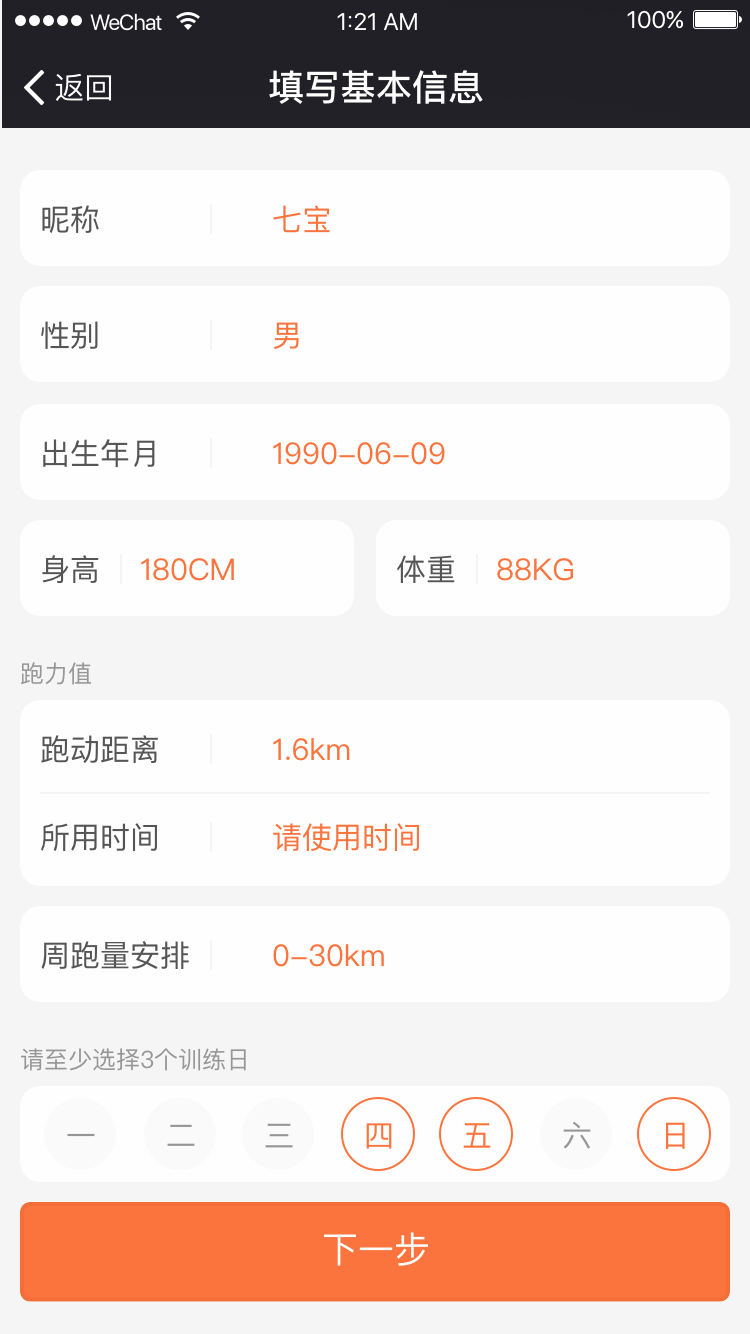Select Wednesday 三 as training day

pyautogui.click(x=278, y=1134)
